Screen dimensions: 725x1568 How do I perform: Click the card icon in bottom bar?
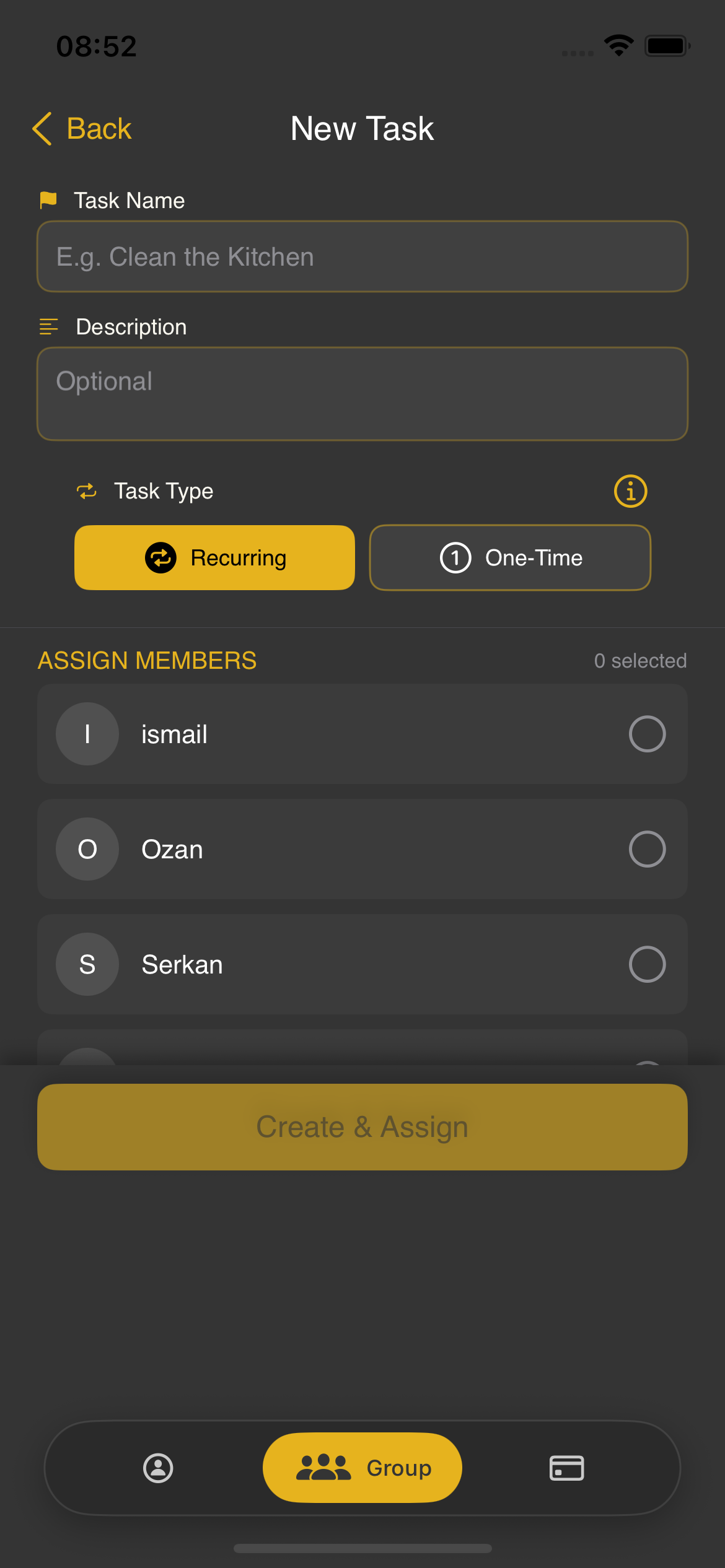click(567, 1468)
